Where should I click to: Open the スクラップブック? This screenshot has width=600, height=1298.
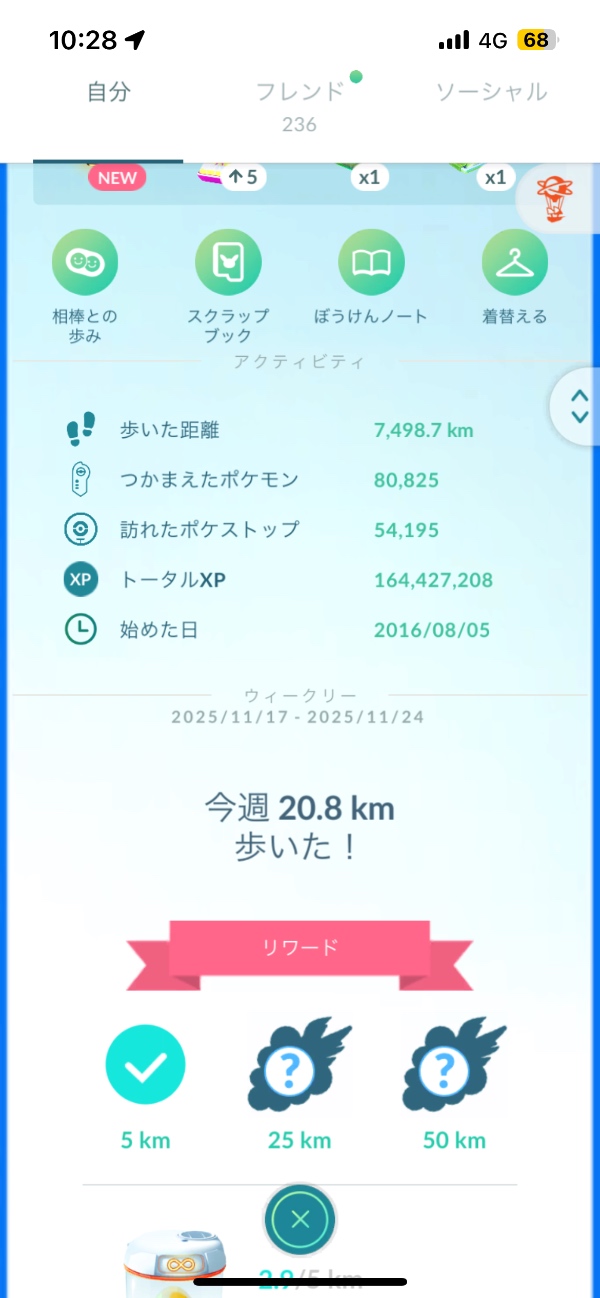(228, 263)
